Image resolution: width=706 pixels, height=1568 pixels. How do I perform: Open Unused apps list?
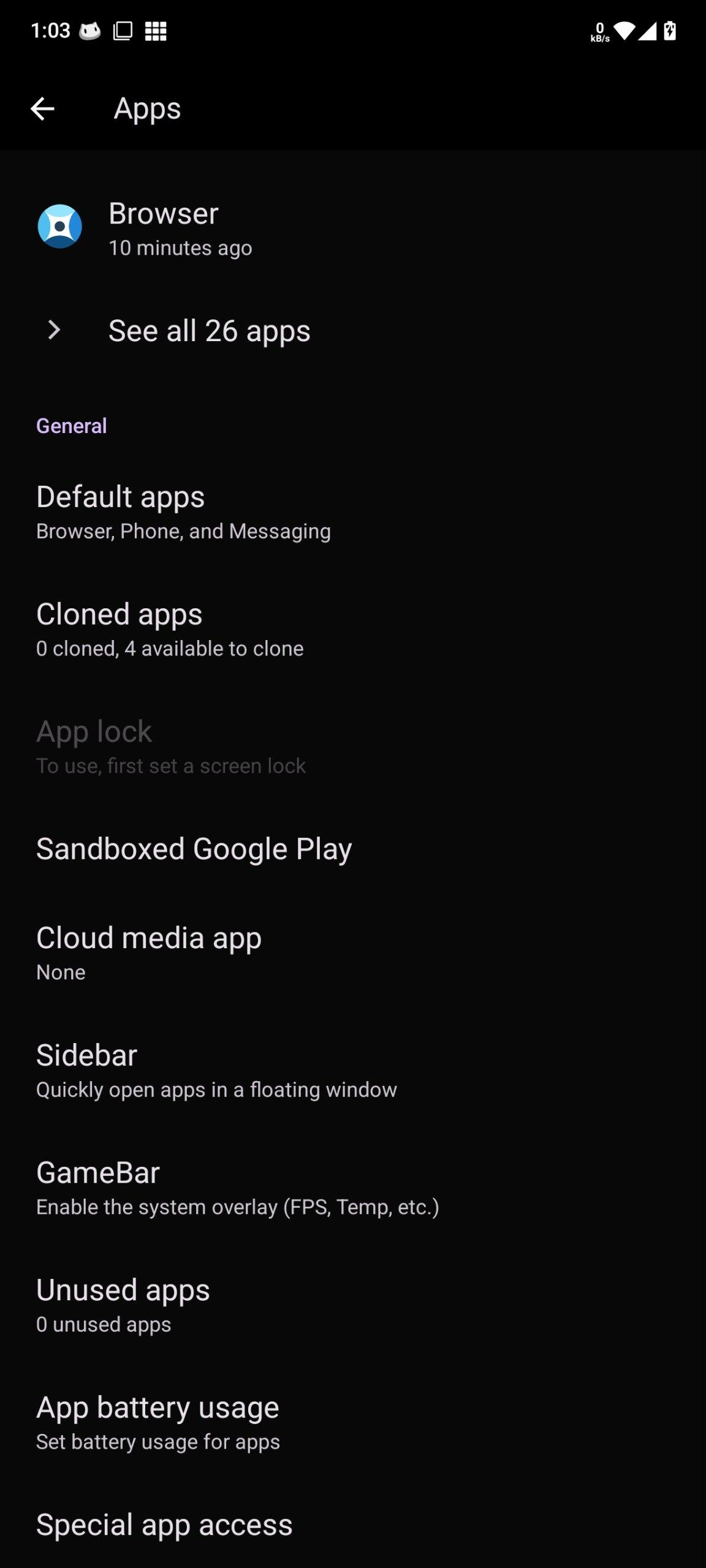pyautogui.click(x=123, y=1306)
